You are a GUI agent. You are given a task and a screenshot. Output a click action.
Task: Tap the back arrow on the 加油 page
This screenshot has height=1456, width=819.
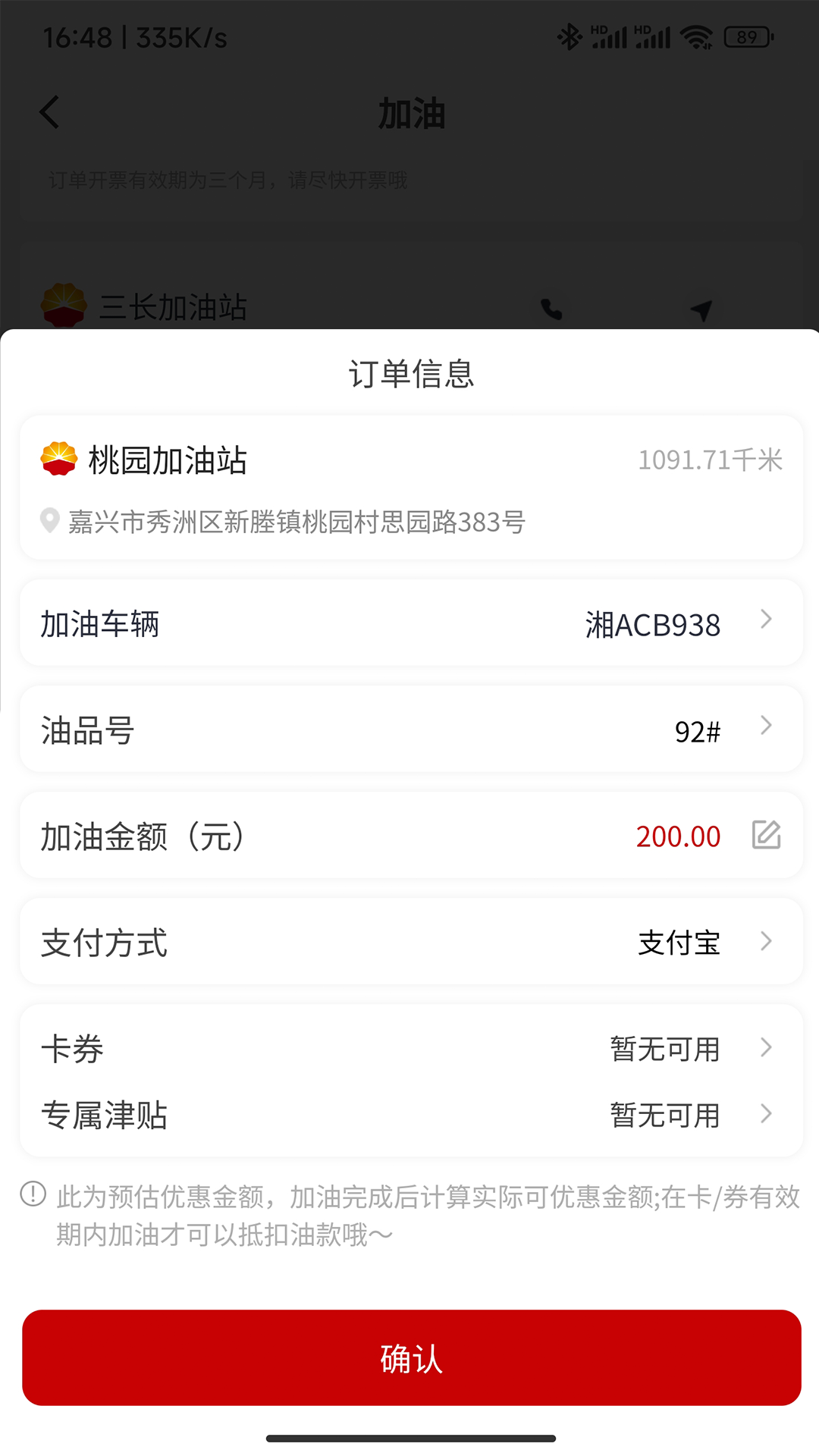49,111
